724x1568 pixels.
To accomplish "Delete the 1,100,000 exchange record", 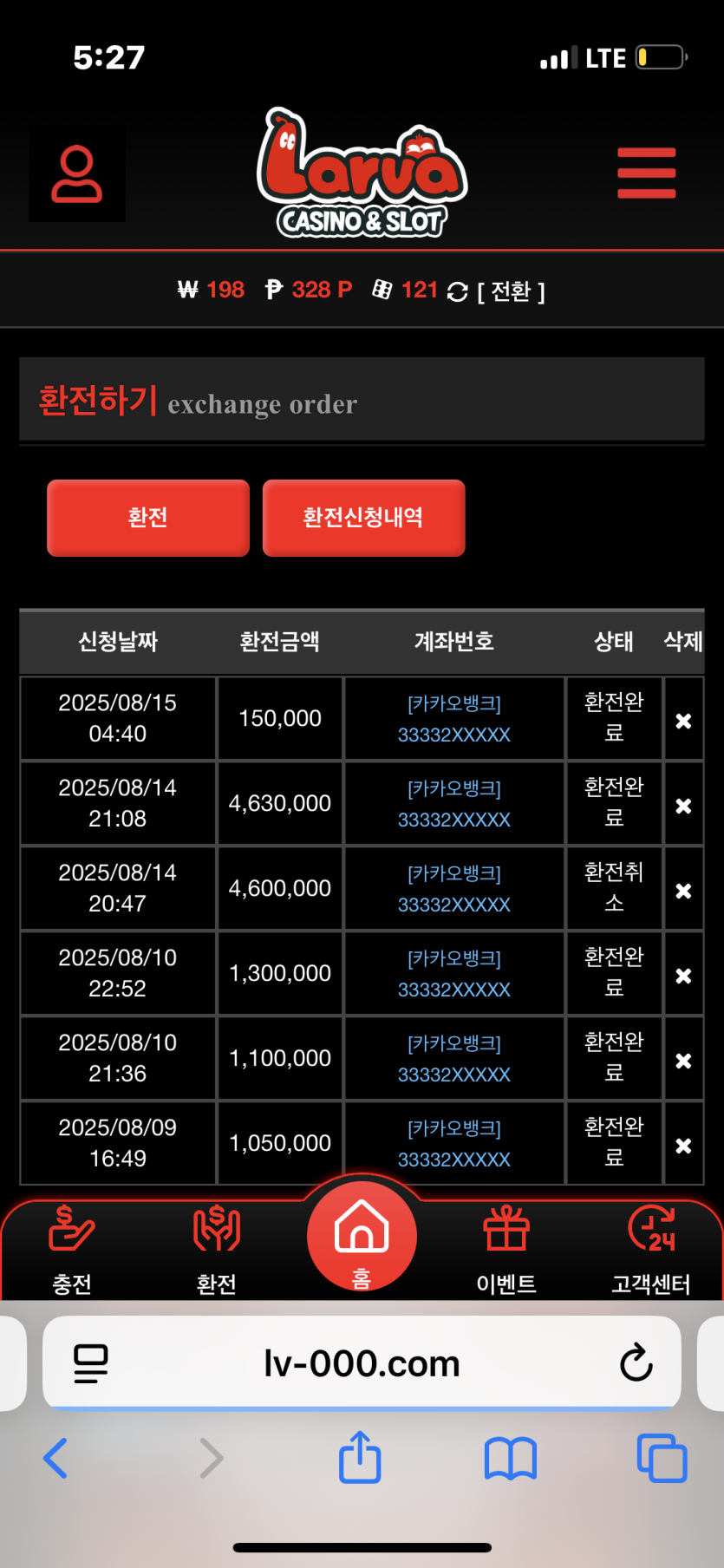I will (x=683, y=1061).
